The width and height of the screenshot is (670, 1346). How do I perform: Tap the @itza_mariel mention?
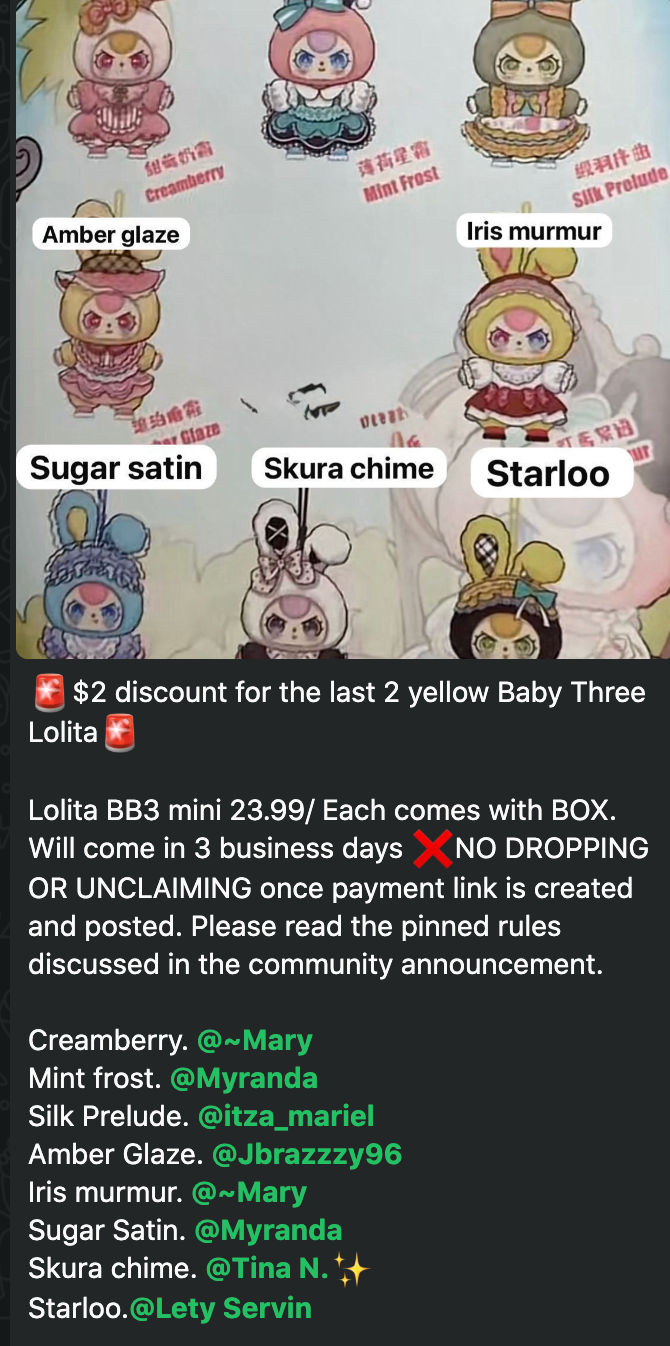pyautogui.click(x=286, y=1116)
